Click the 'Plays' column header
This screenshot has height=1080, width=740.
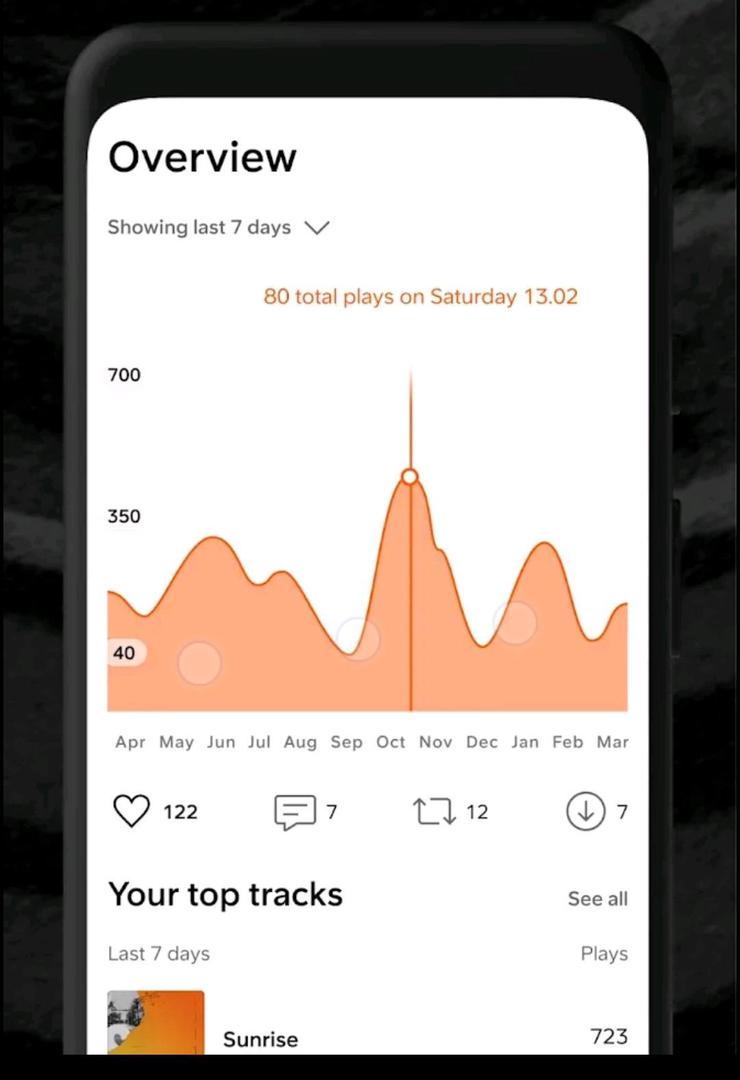click(604, 953)
